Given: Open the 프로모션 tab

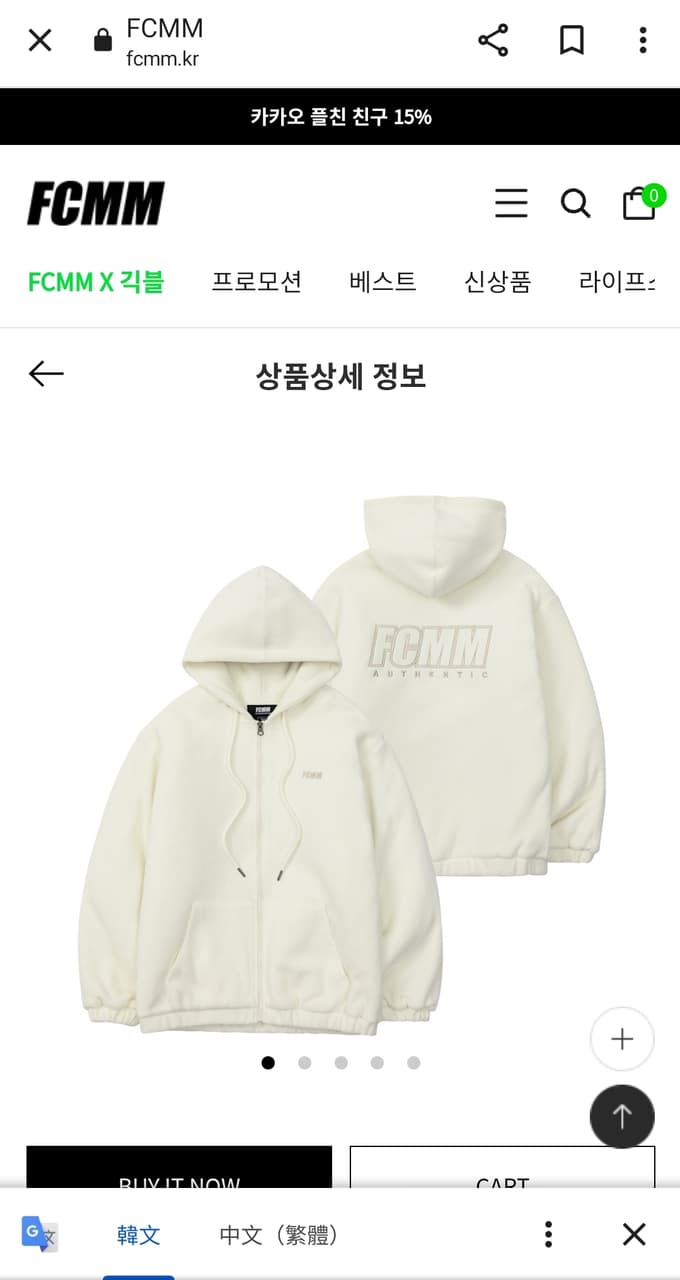Looking at the screenshot, I should pyautogui.click(x=256, y=282).
